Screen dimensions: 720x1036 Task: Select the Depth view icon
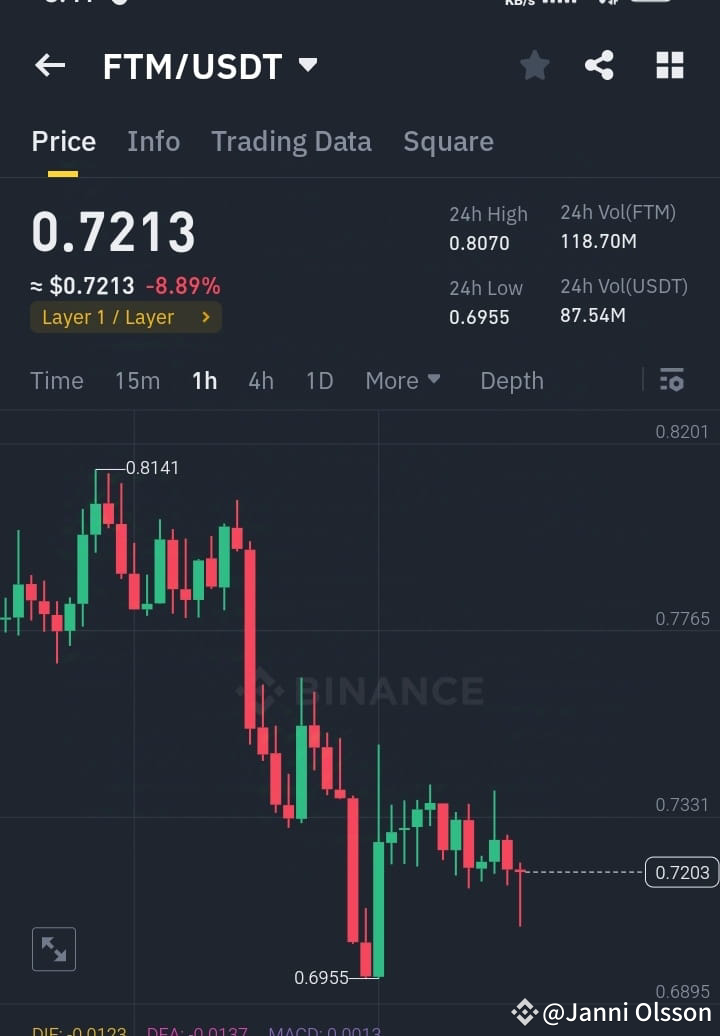(x=511, y=381)
